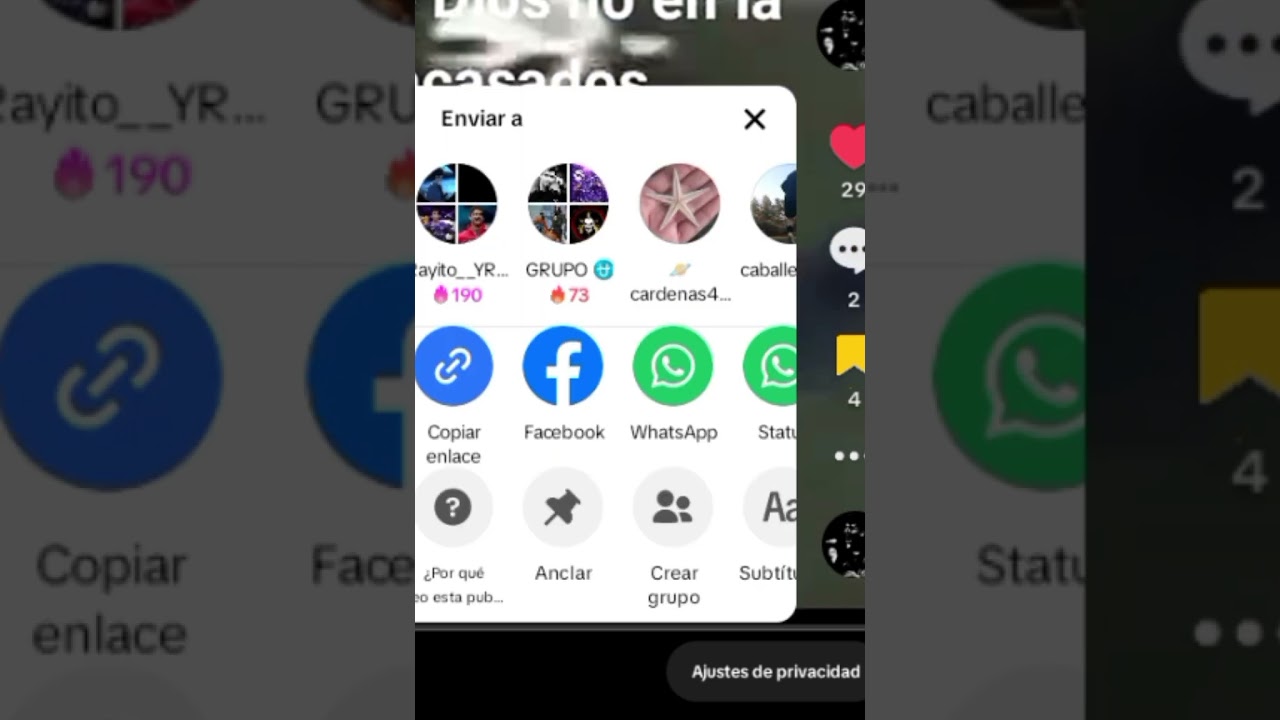Send to the GRUPO contact

coord(568,204)
